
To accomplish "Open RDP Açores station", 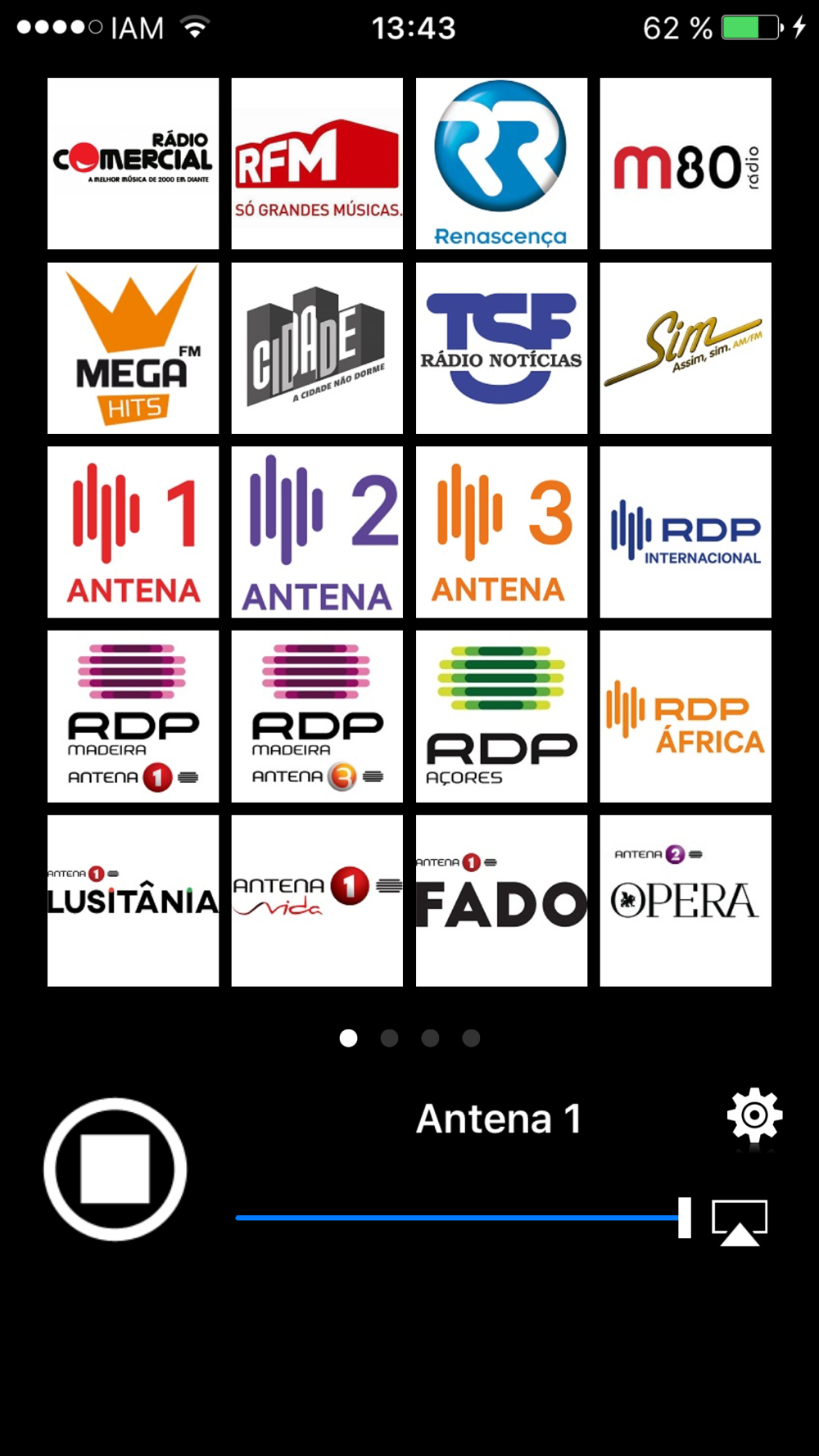I will coord(501,717).
